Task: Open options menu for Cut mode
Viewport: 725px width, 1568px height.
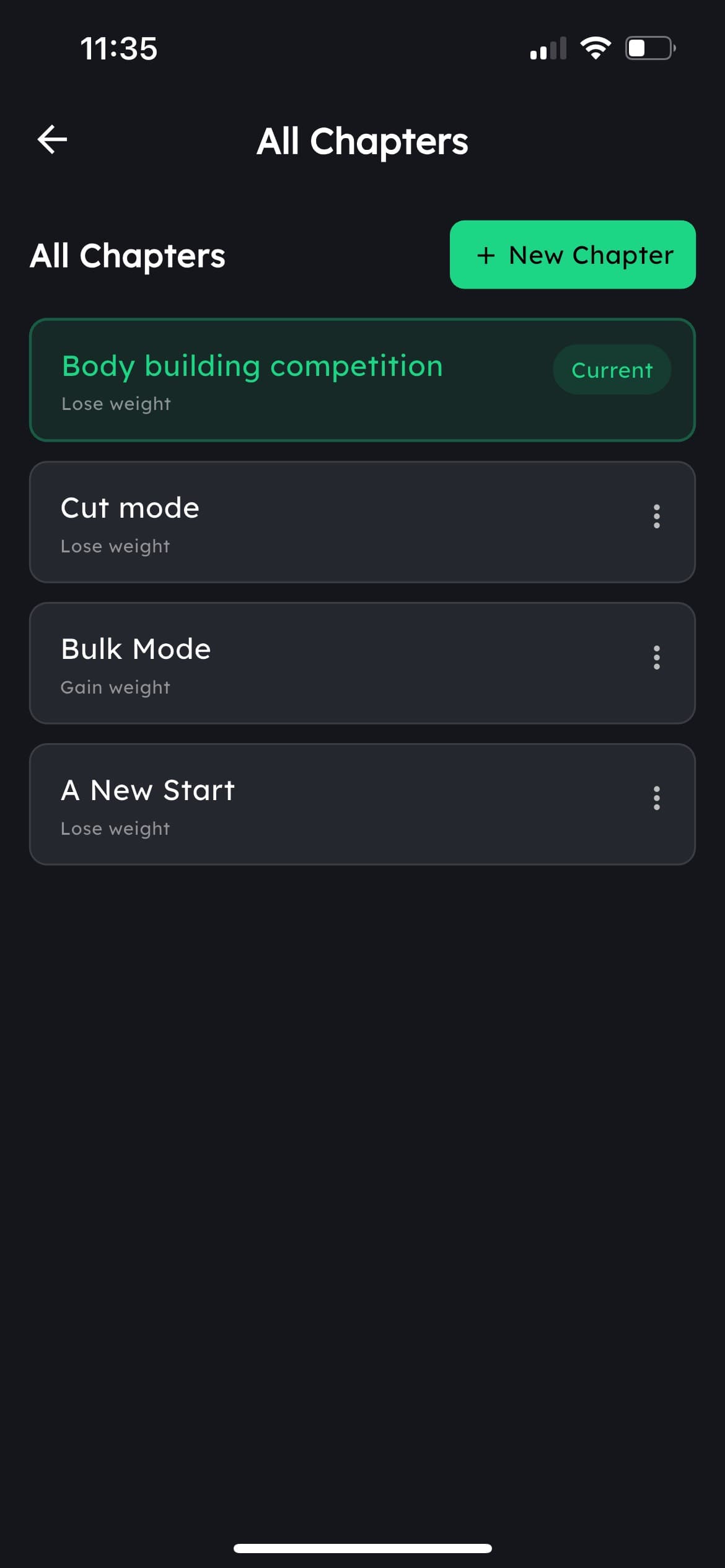Action: pos(656,516)
